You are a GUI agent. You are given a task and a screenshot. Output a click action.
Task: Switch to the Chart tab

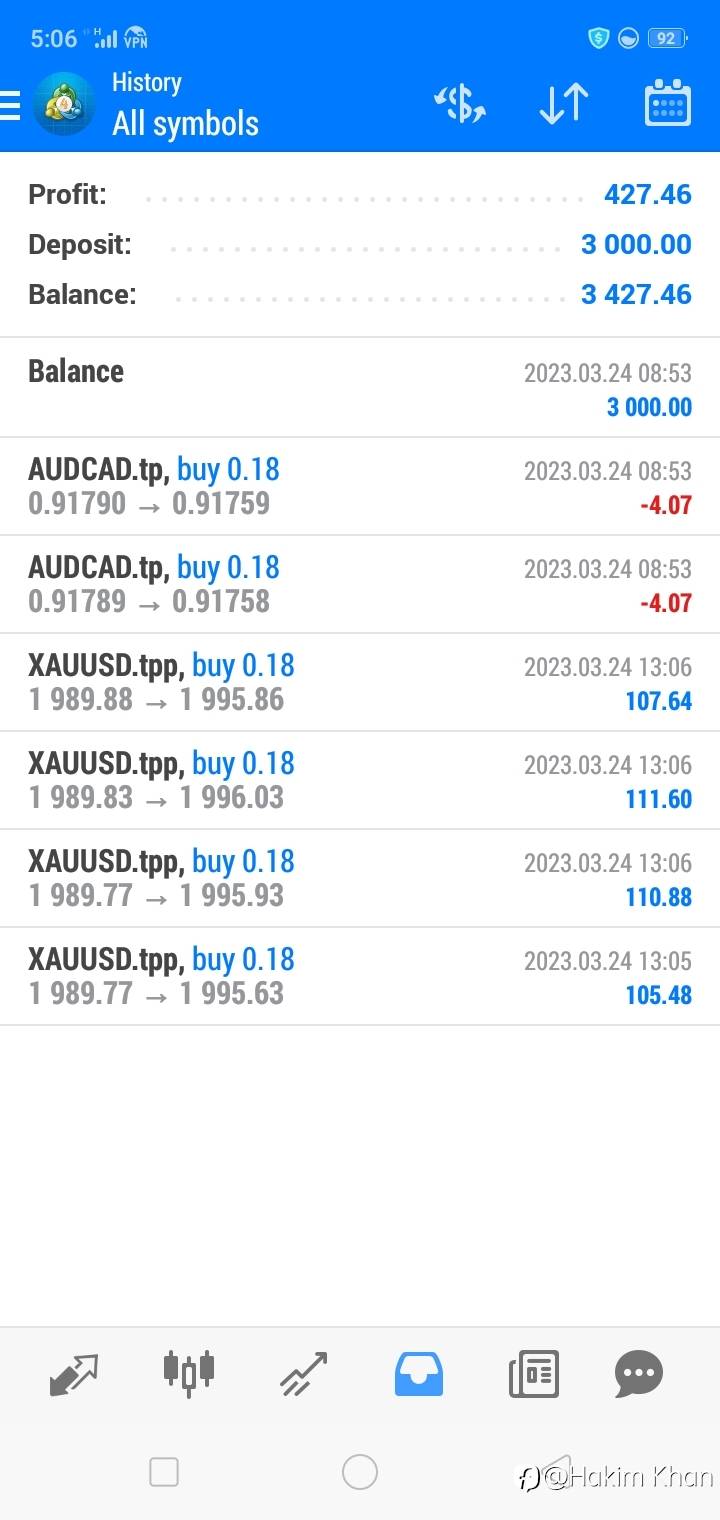tap(189, 1372)
